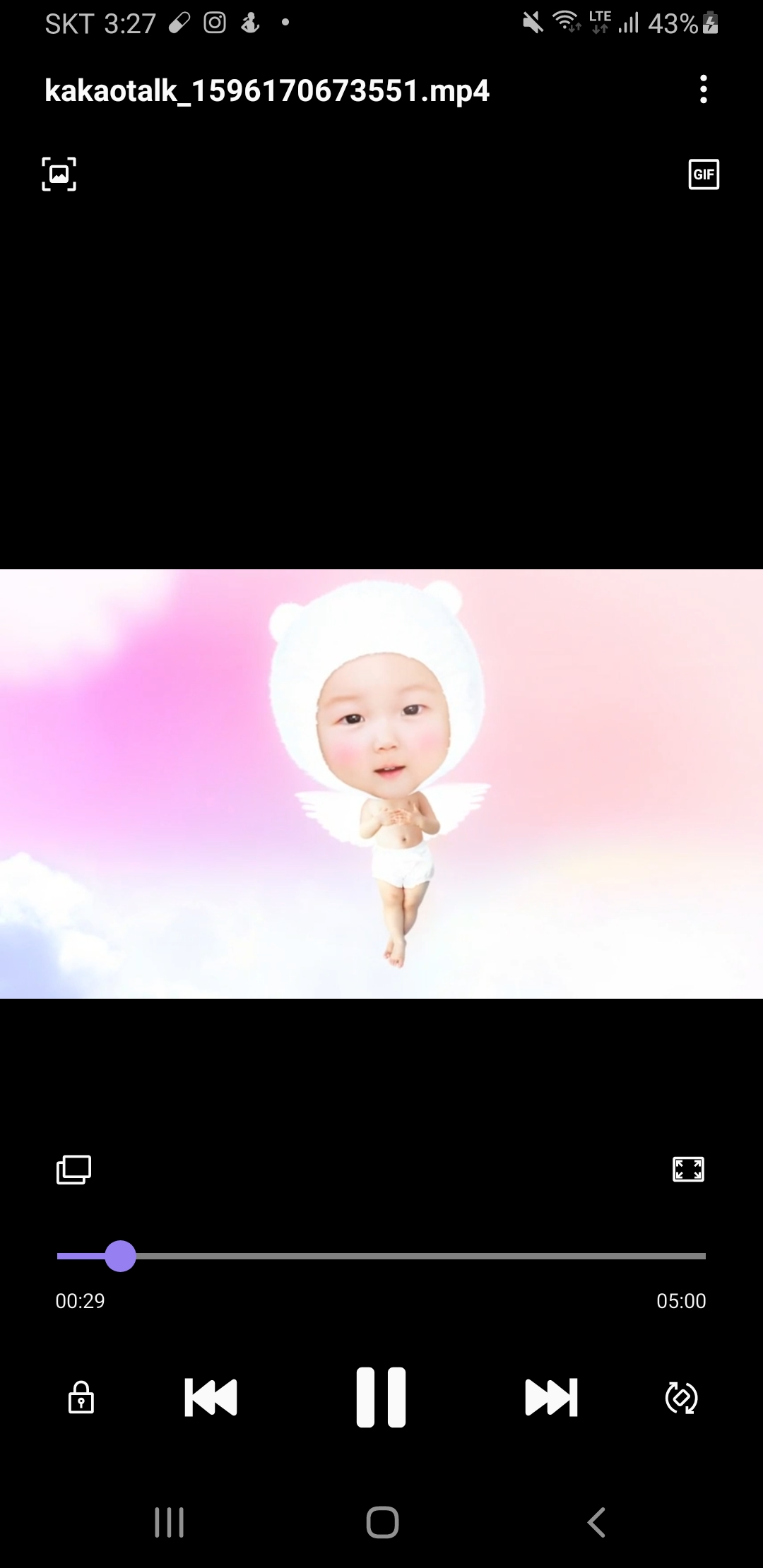
Task: Lock the player screen controls
Action: [x=81, y=1397]
